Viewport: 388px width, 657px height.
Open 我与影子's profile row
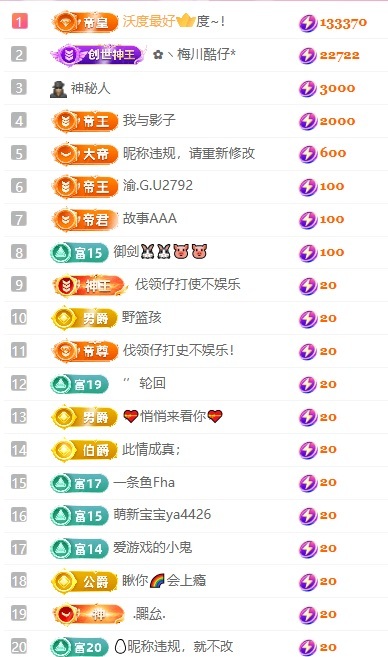point(194,121)
